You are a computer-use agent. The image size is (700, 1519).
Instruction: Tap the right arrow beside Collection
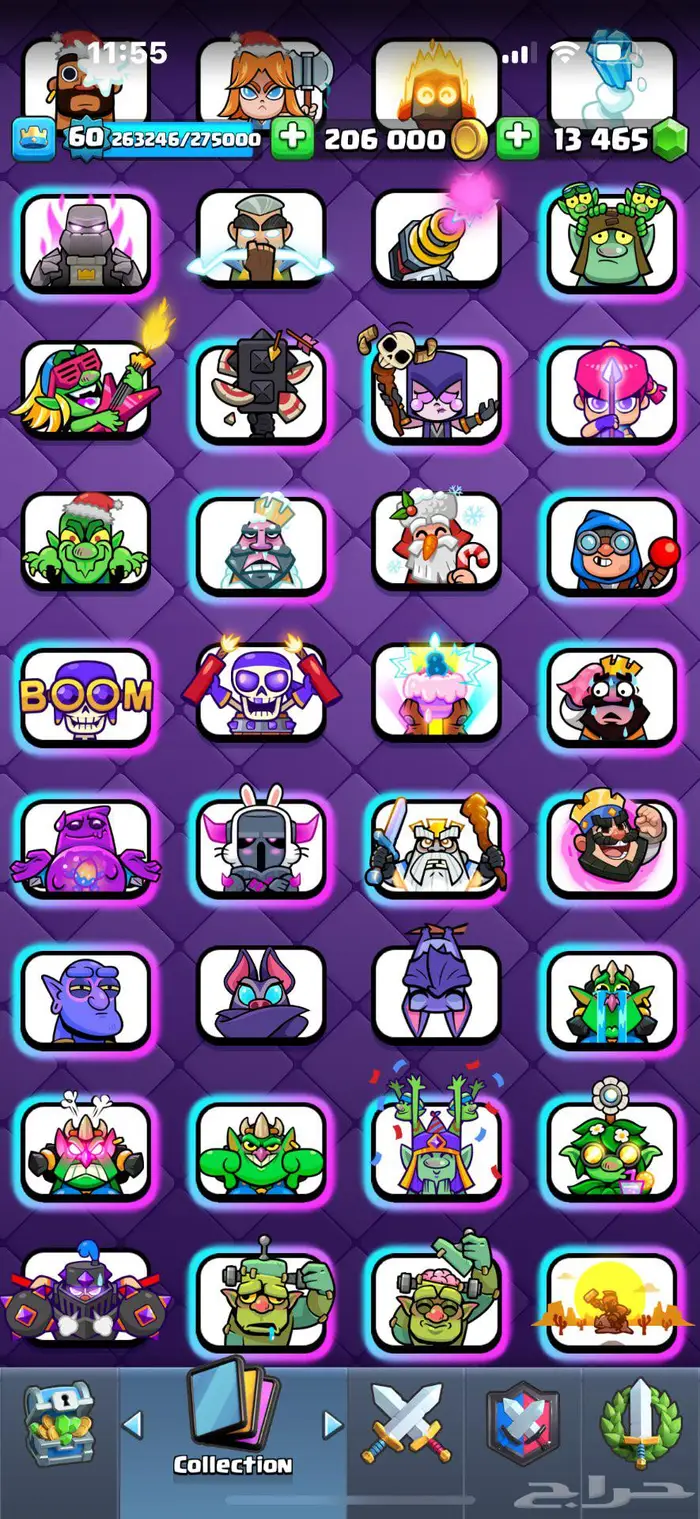click(333, 1423)
